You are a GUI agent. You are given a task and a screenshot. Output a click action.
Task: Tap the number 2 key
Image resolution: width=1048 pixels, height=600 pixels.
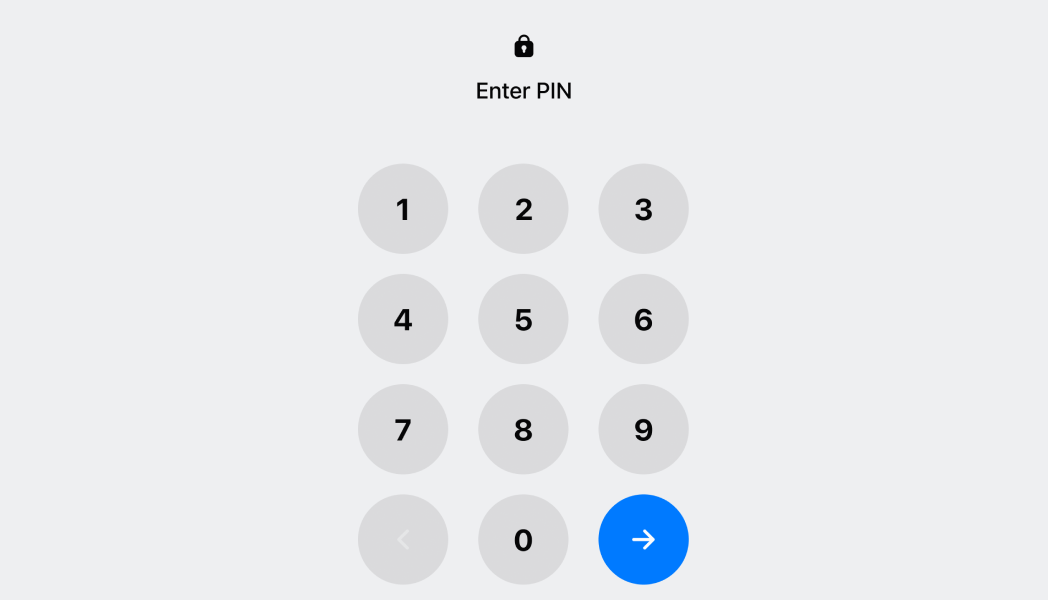(x=523, y=209)
